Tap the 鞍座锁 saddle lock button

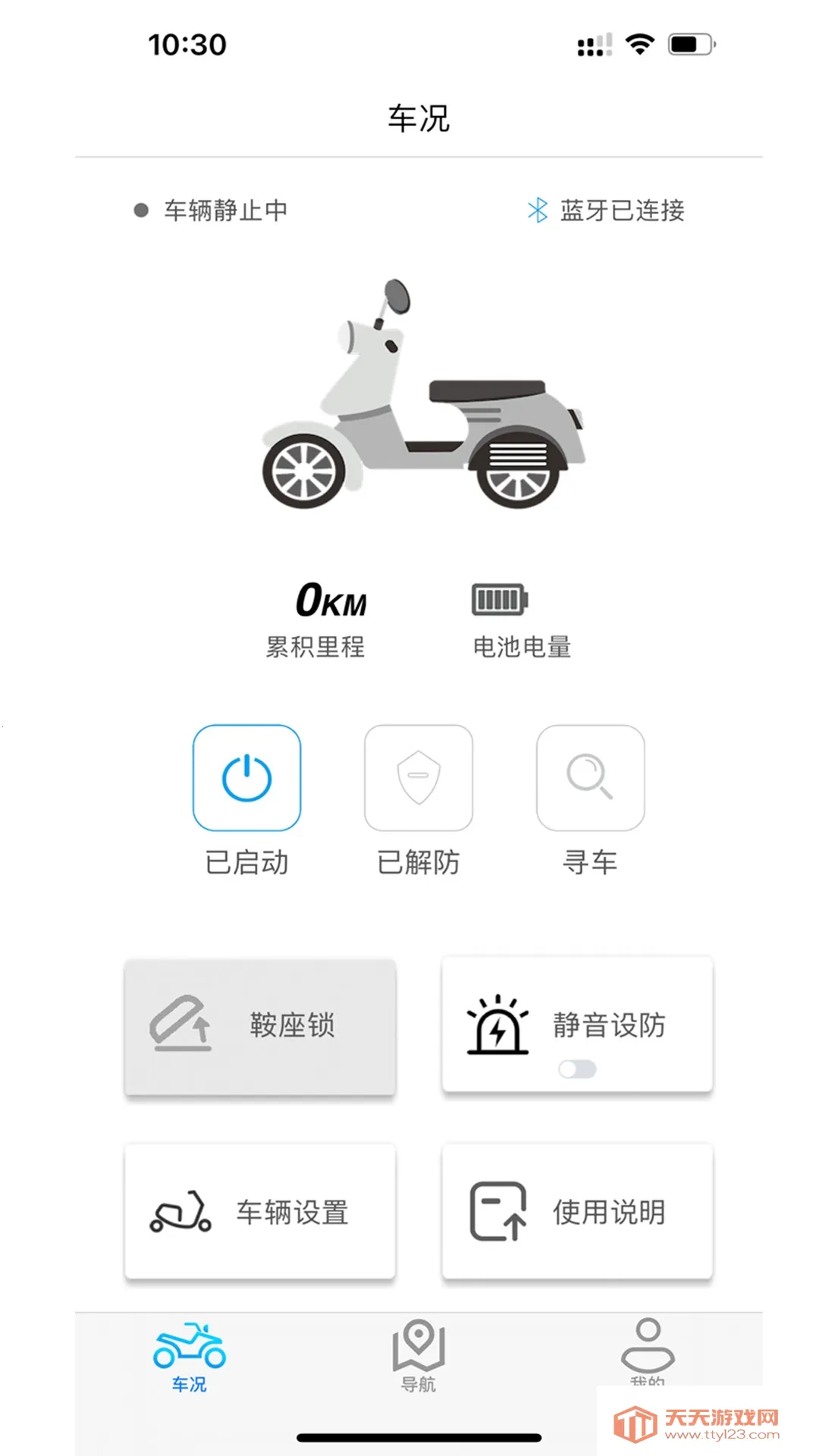(x=259, y=1025)
